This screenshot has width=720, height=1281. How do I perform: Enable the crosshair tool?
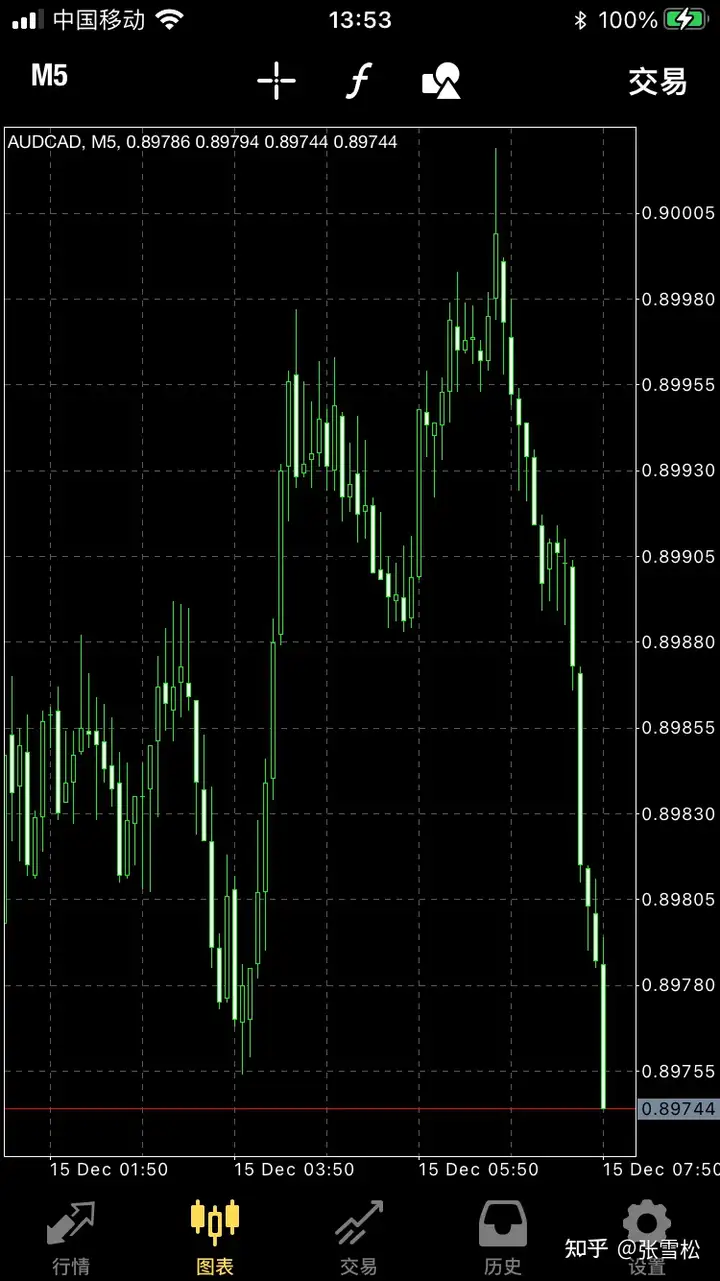[x=276, y=81]
